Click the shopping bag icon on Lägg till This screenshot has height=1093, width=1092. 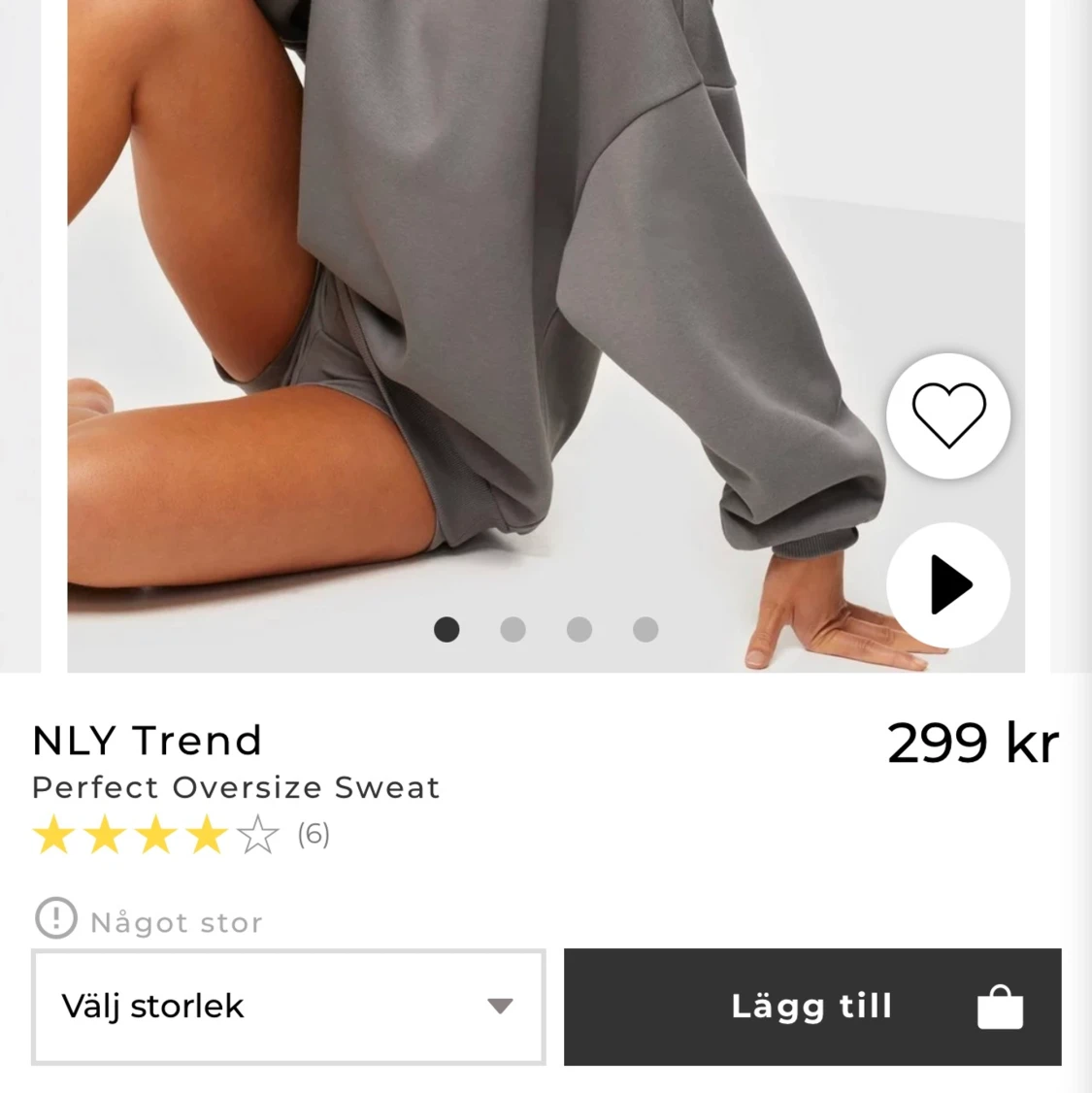(1001, 1007)
